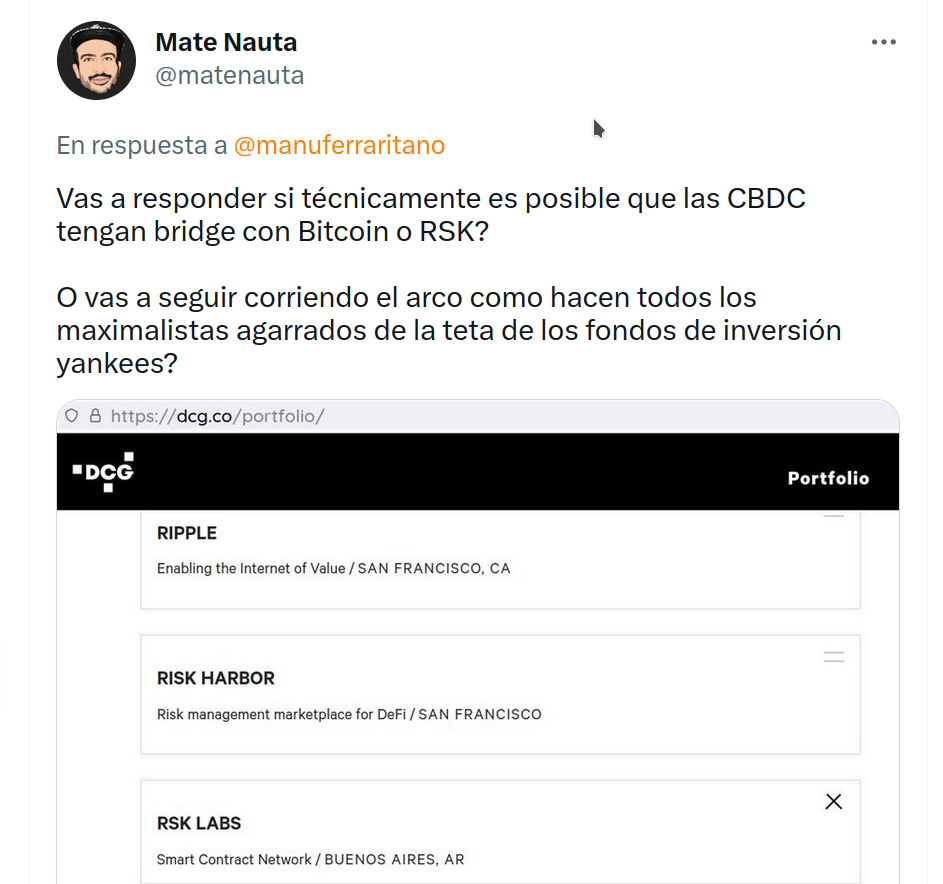Open the attached DCG portfolio screenshot
The height and width of the screenshot is (884, 943).
[478, 640]
